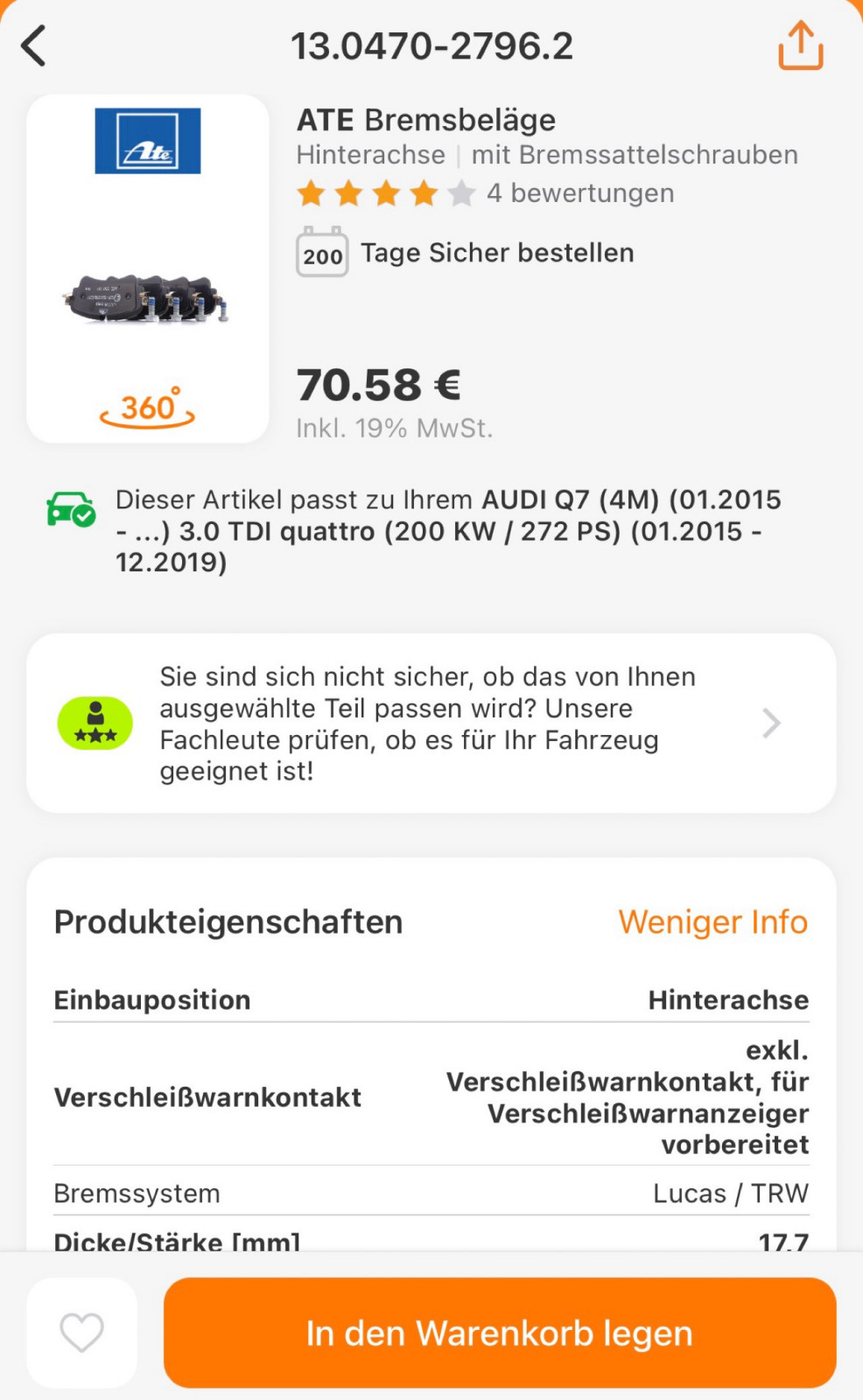Click the green specialist check icon
The height and width of the screenshot is (1400, 863).
95,722
